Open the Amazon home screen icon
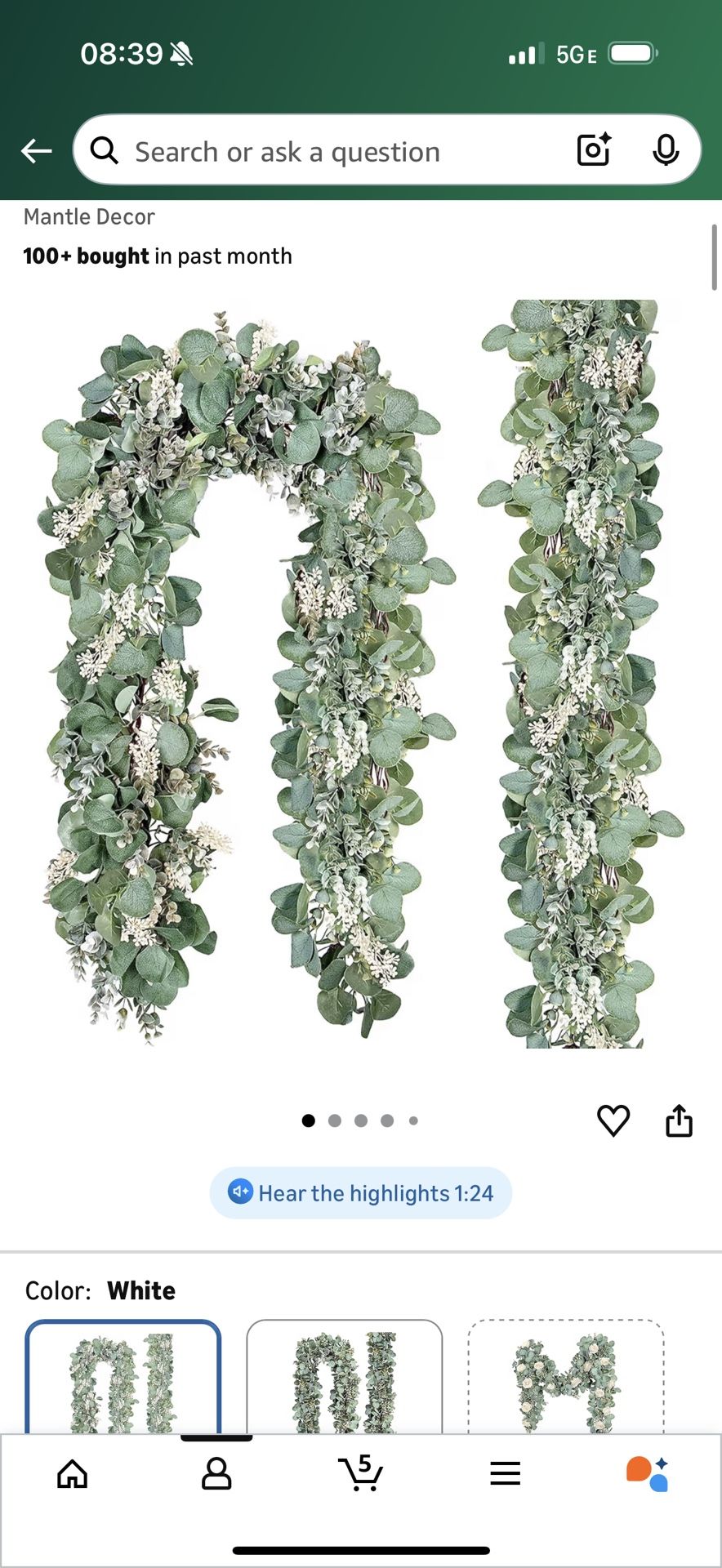 [72, 1473]
